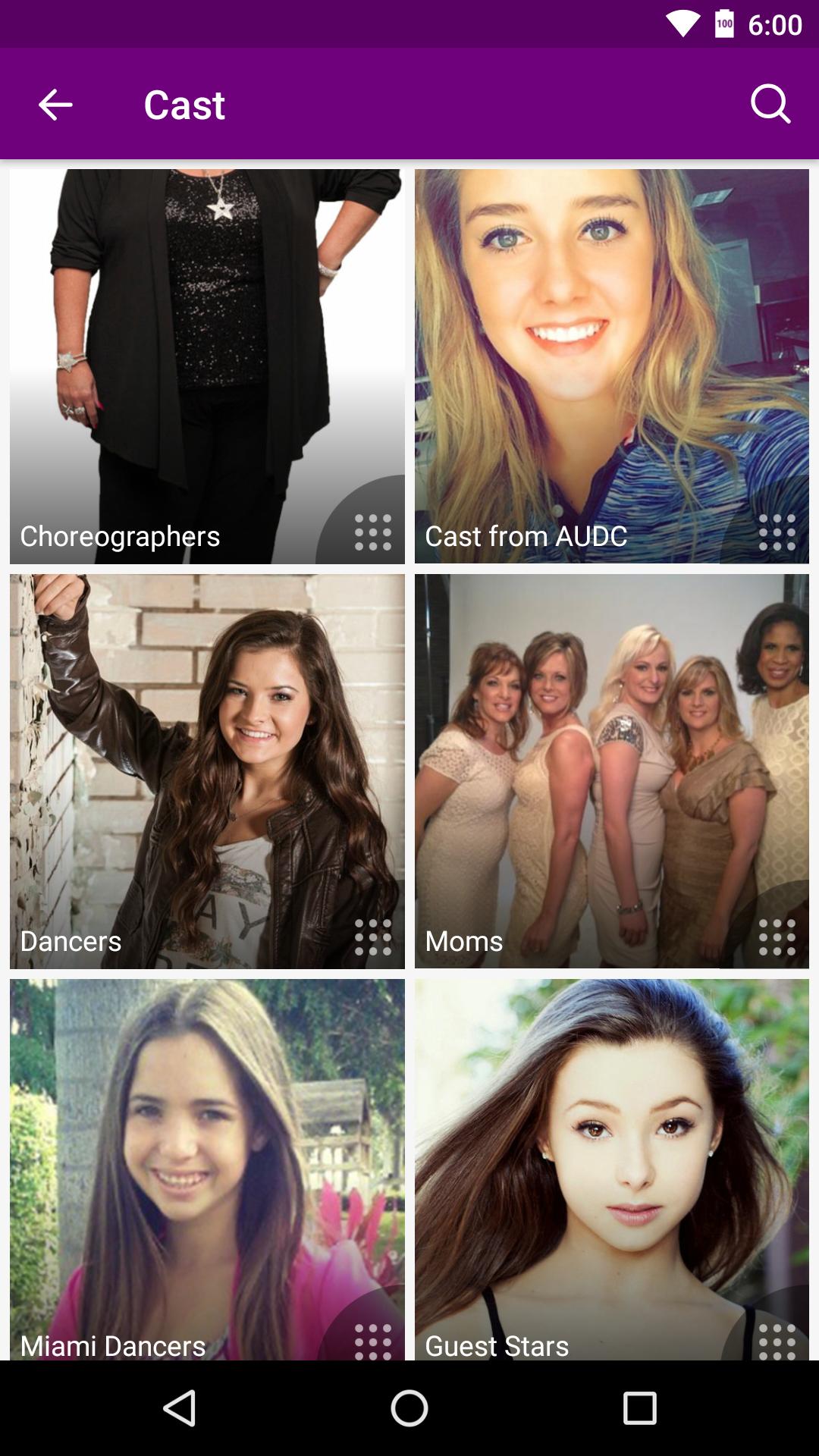
Task: Select the Moms category tile
Action: click(x=611, y=770)
